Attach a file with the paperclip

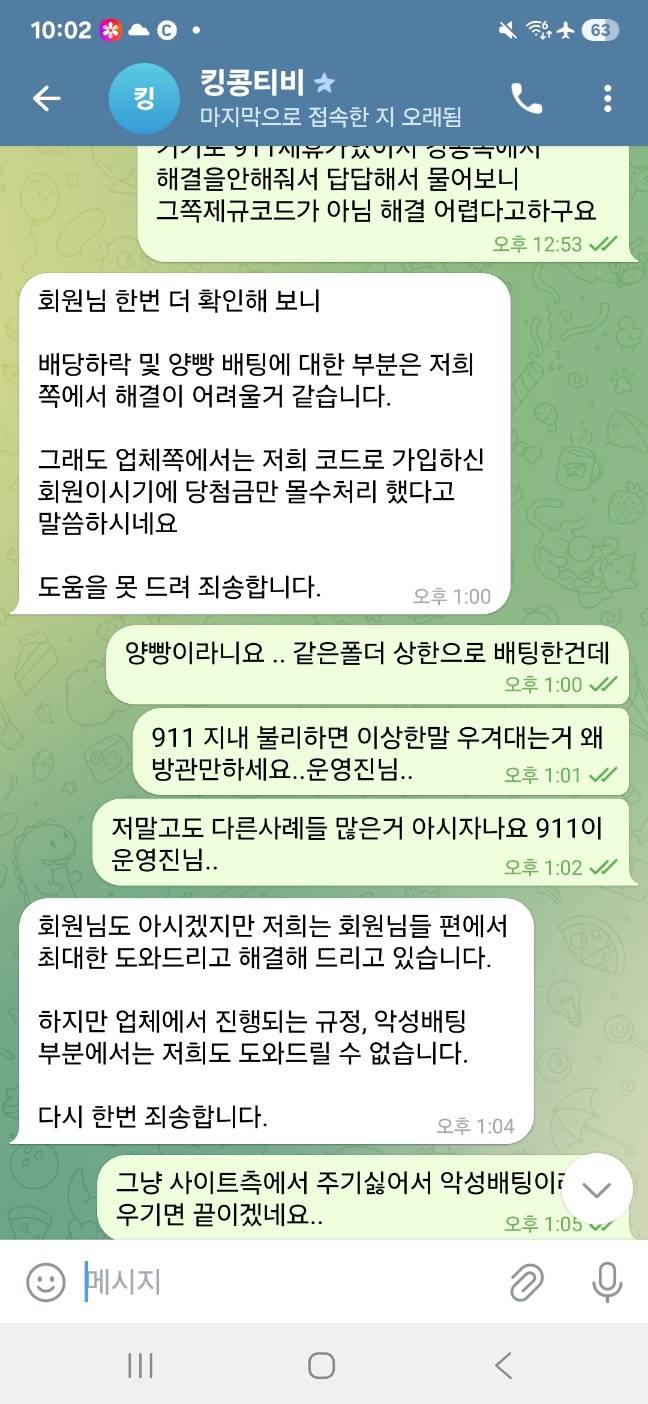527,1282
